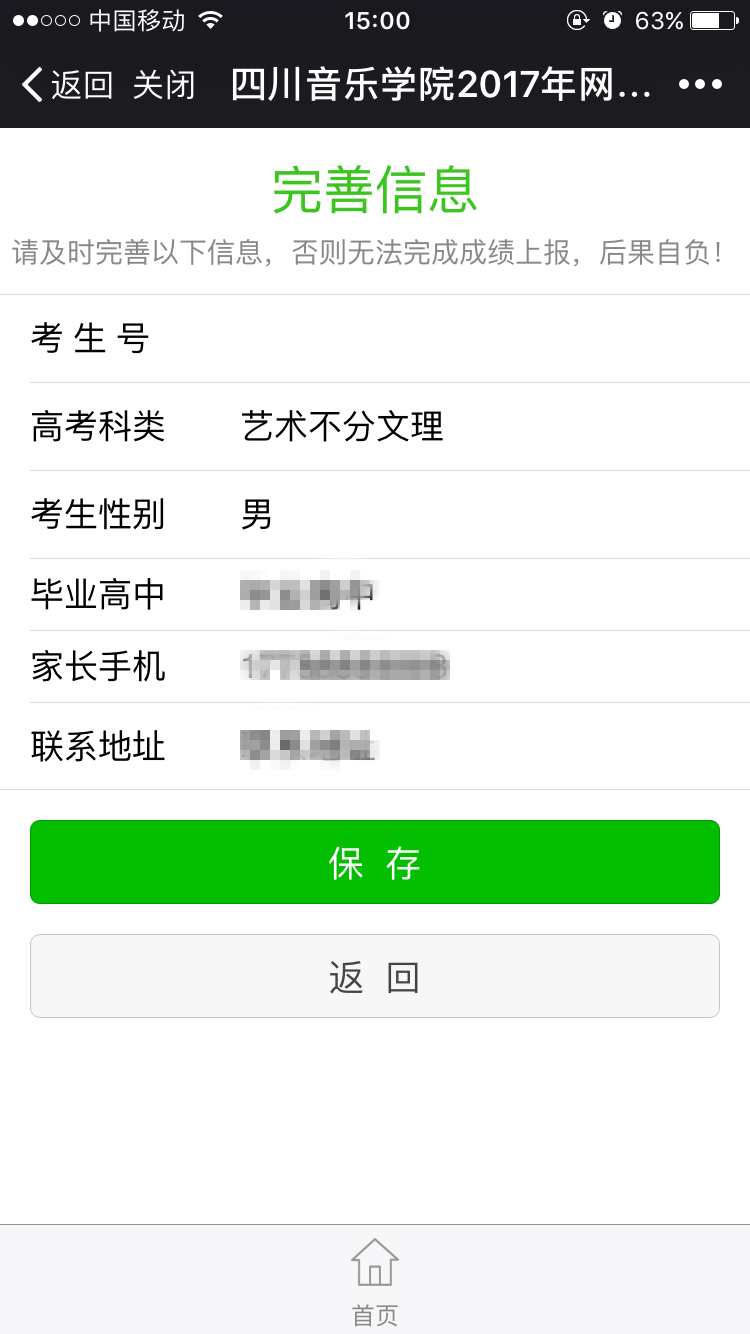The width and height of the screenshot is (750, 1334).
Task: Tap 关闭 to close the webpage
Action: pyautogui.click(x=164, y=85)
